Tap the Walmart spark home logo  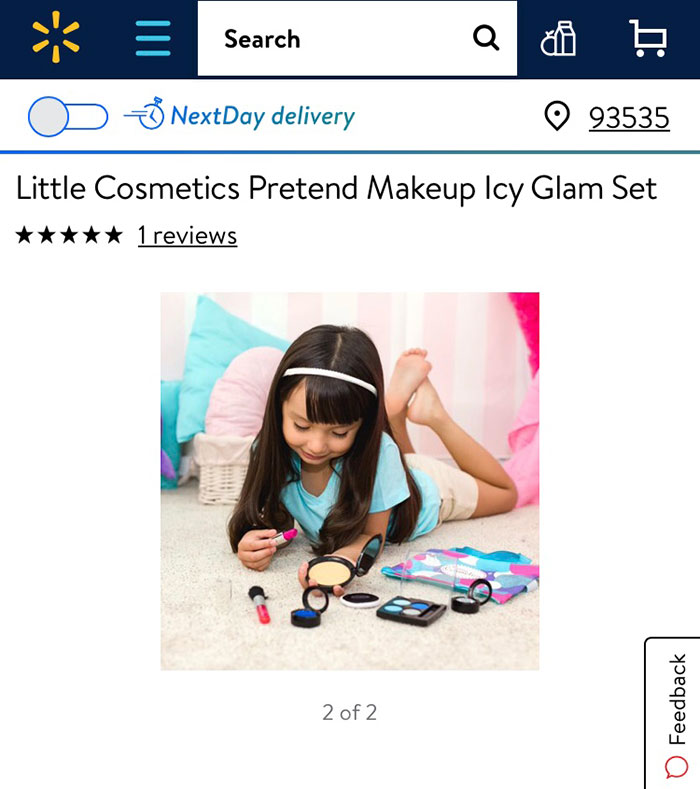[56, 38]
